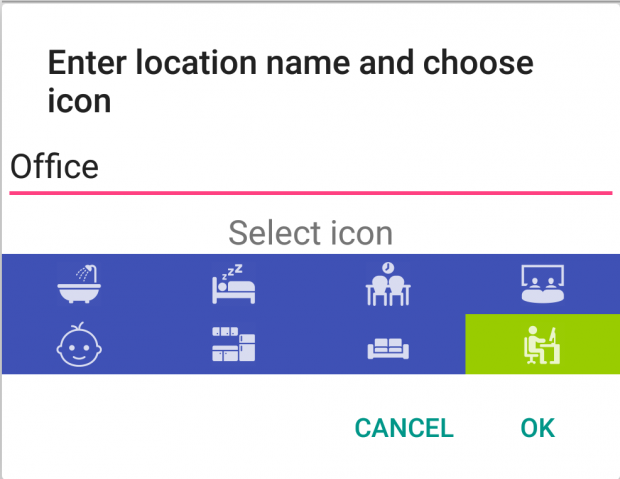
Task: Pick the dining table icon
Action: pyautogui.click(x=388, y=284)
